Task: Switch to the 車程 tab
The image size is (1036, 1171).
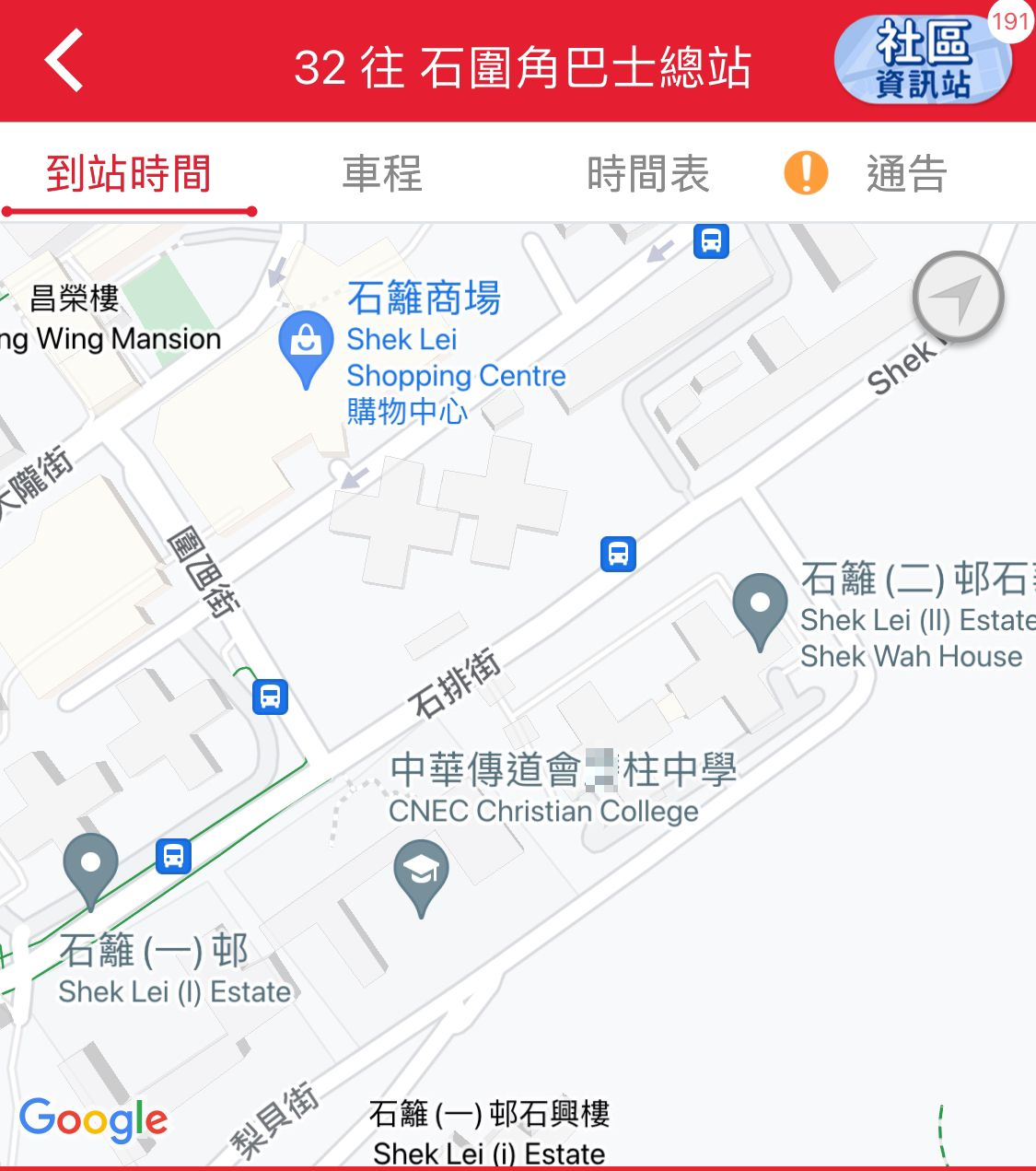Action: [381, 175]
